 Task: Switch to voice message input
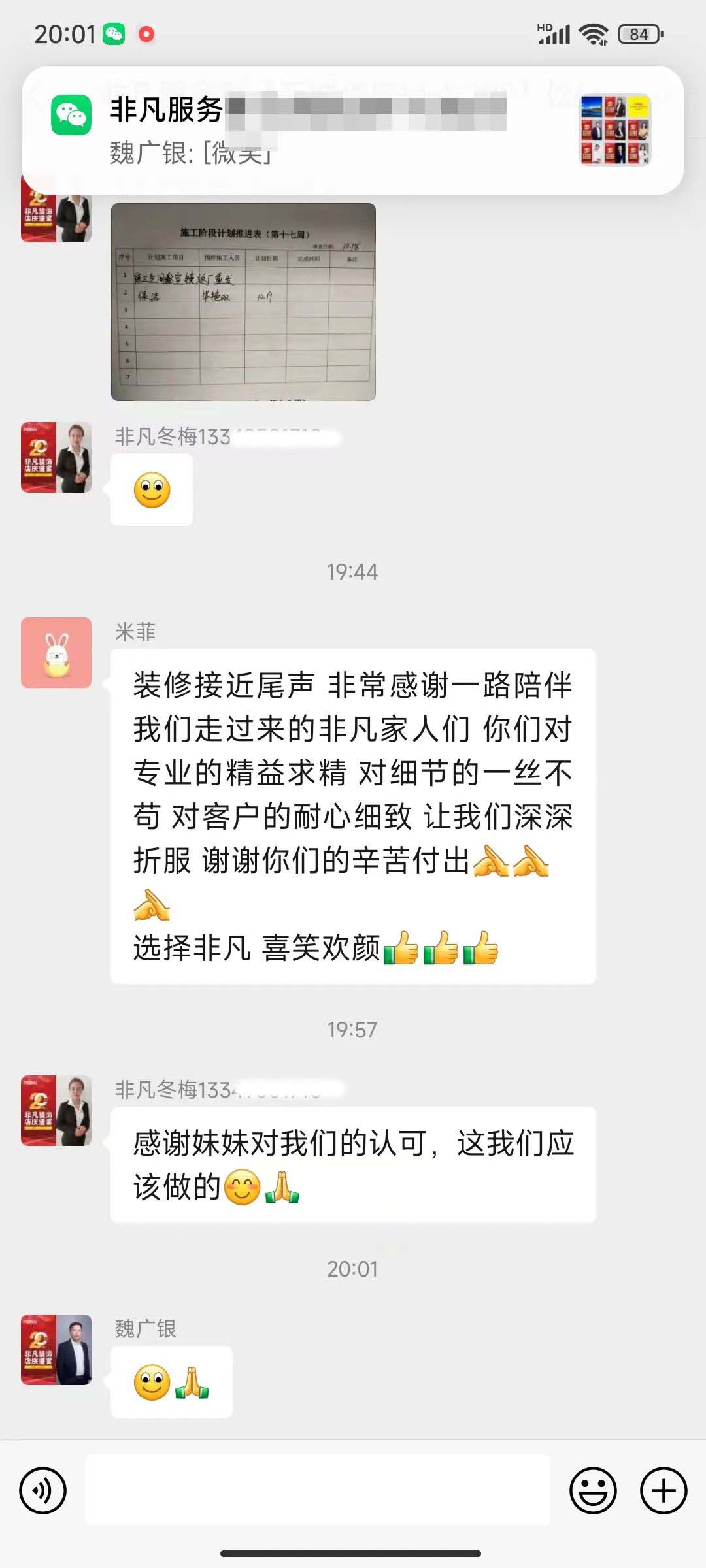pyautogui.click(x=43, y=1490)
